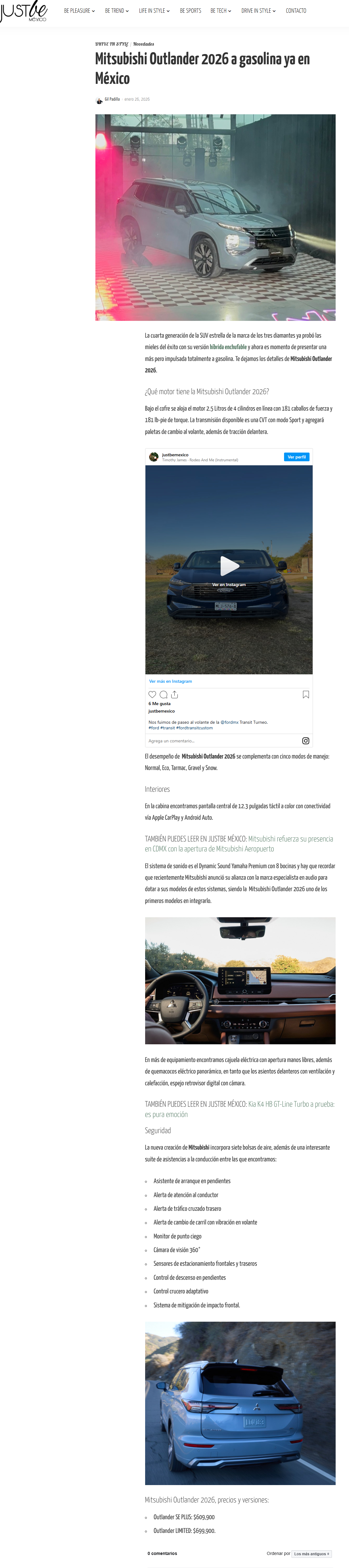Image resolution: width=349 pixels, height=1568 pixels.
Task: Like the embedded Instagram post
Action: [x=152, y=695]
